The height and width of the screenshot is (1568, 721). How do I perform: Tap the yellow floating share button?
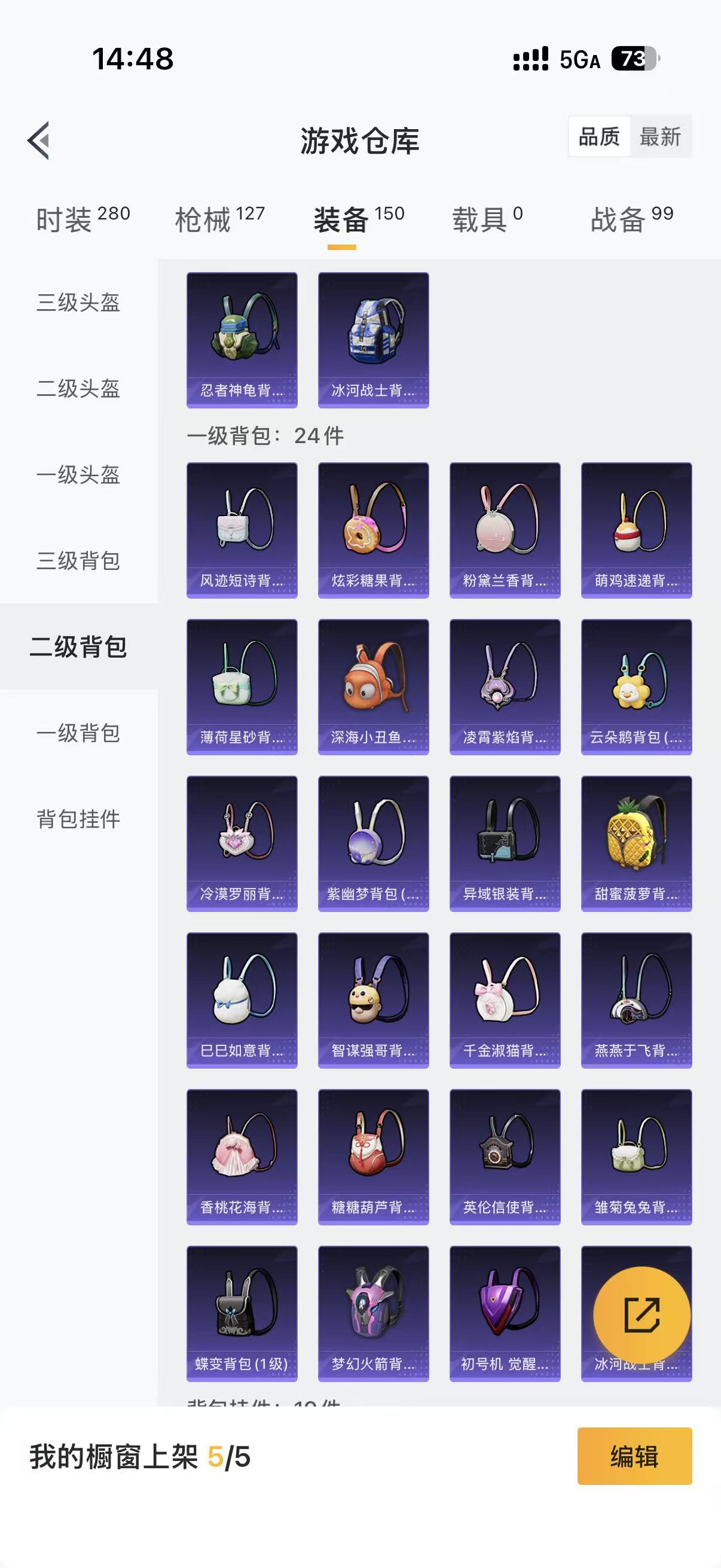(641, 1315)
